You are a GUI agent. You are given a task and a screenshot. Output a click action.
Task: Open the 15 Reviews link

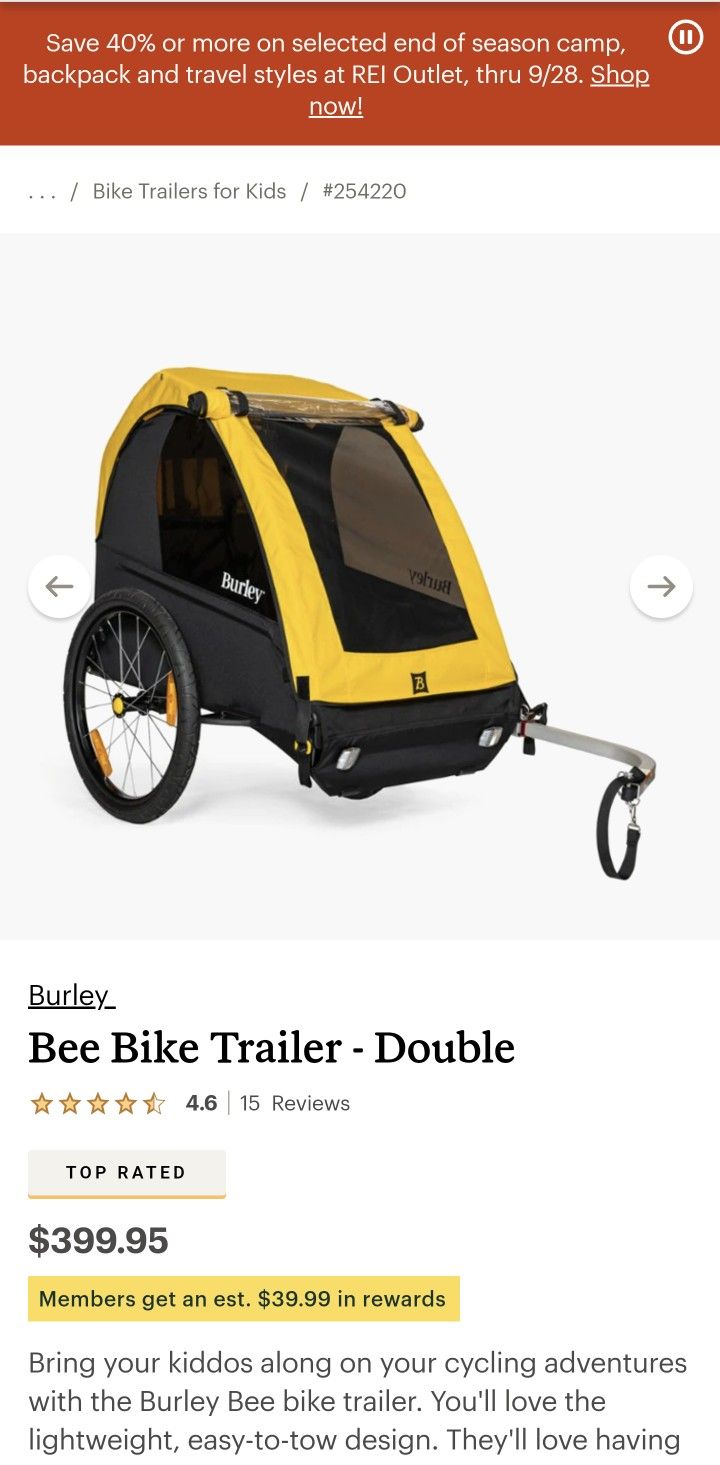coord(295,1103)
